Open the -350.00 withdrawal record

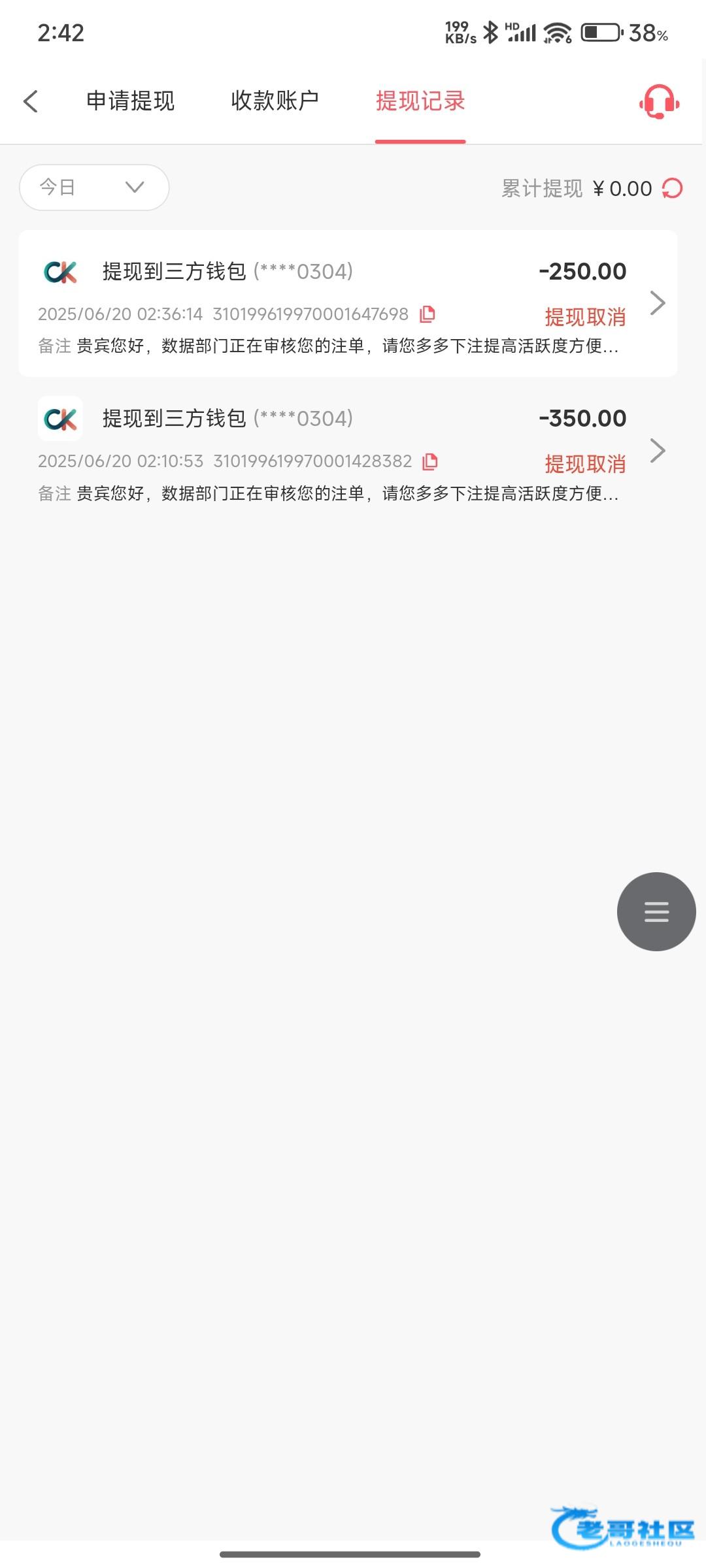[348, 451]
